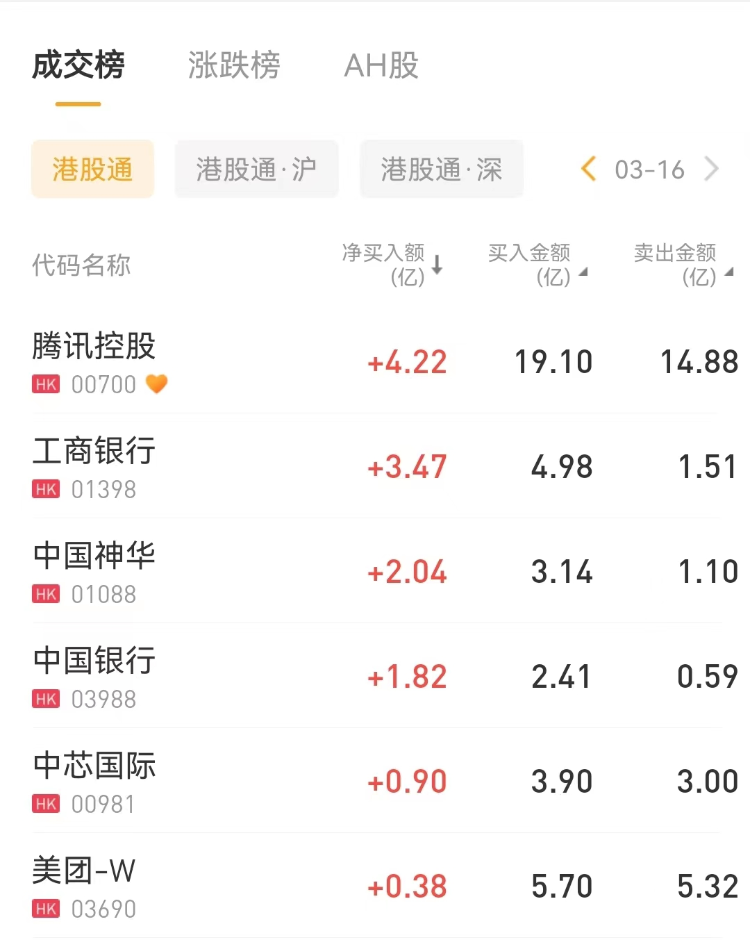Filter by 港股通·深

441,169
